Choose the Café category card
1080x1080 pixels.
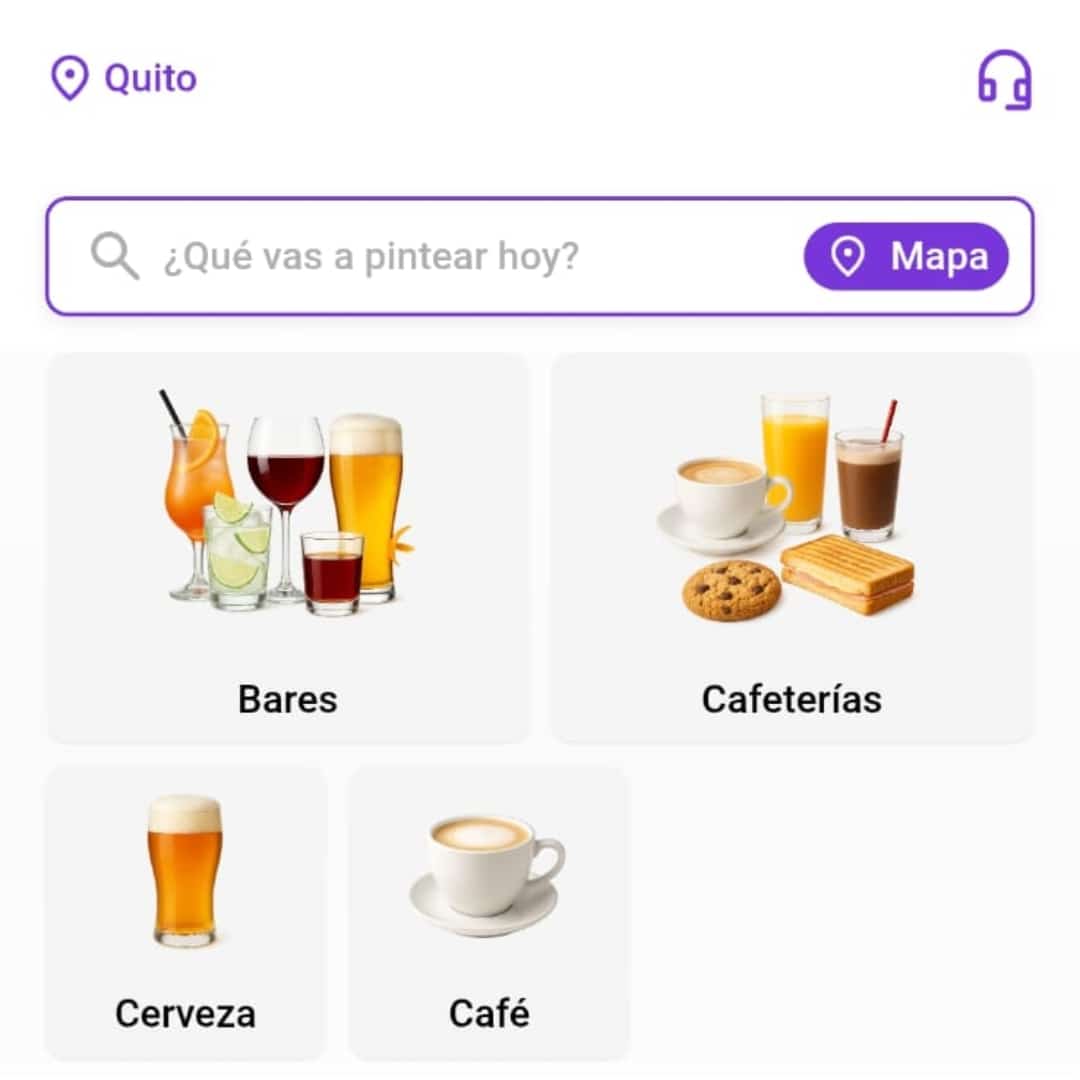point(488,913)
